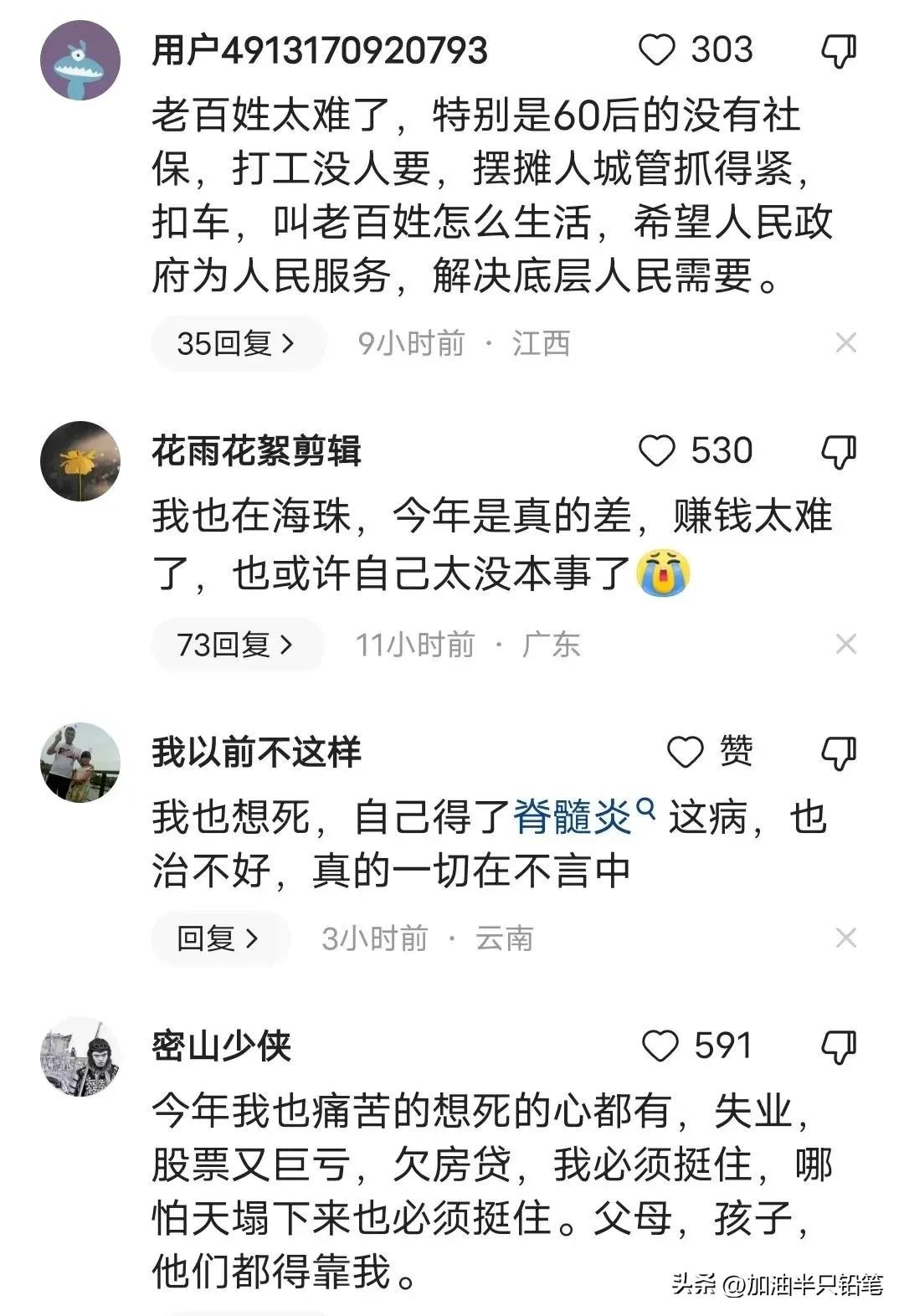Open 我以前不这样's profile avatar
904x1316 pixels.
click(80, 762)
